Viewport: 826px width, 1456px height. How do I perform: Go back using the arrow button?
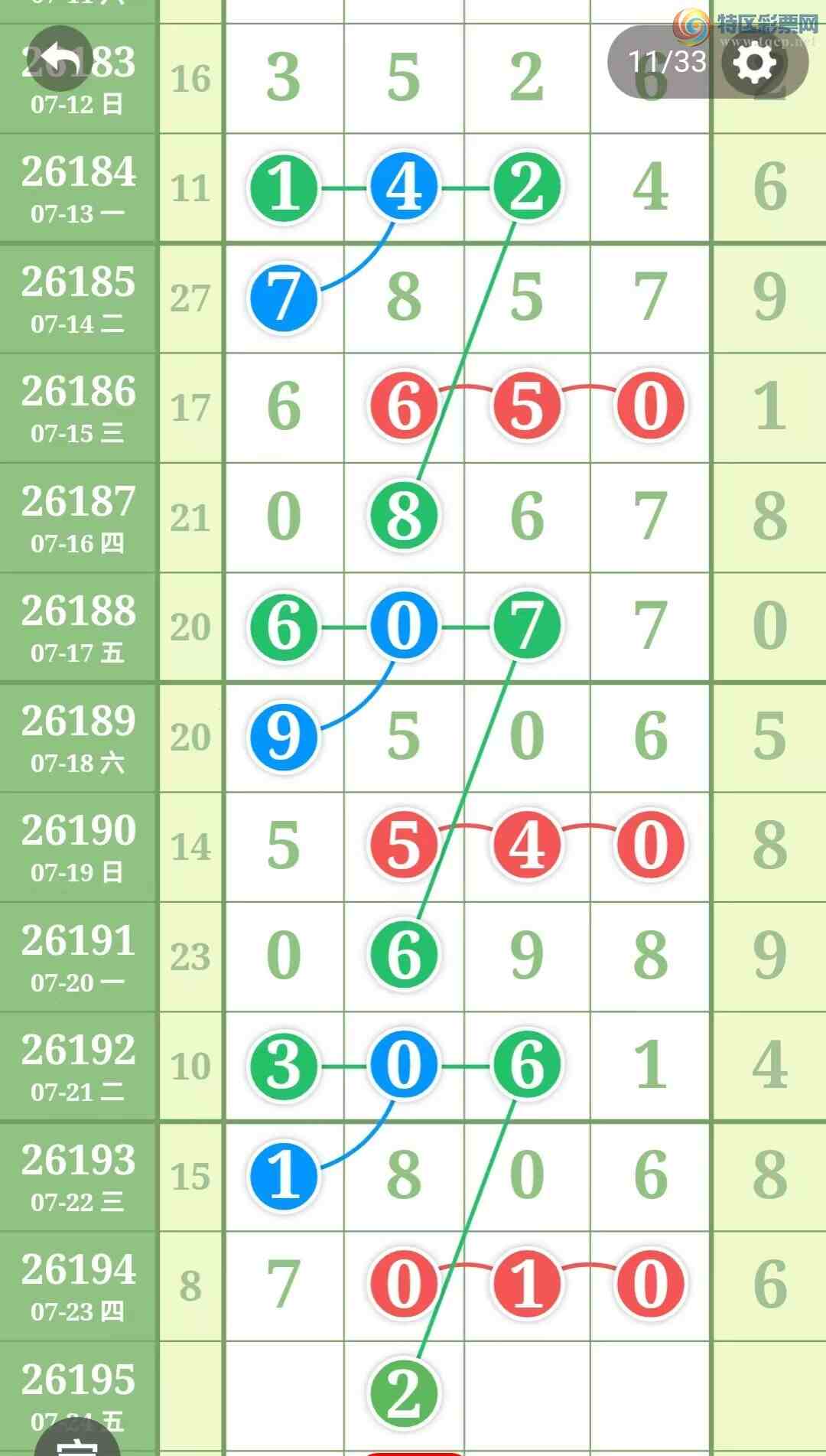point(60,59)
